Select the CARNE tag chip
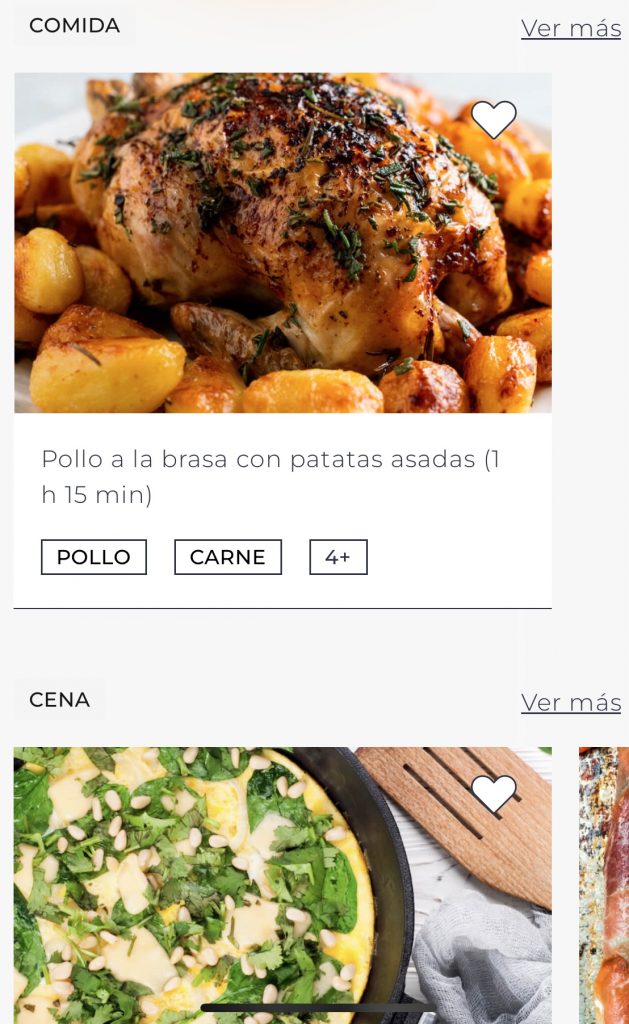The image size is (629, 1024). [x=228, y=557]
